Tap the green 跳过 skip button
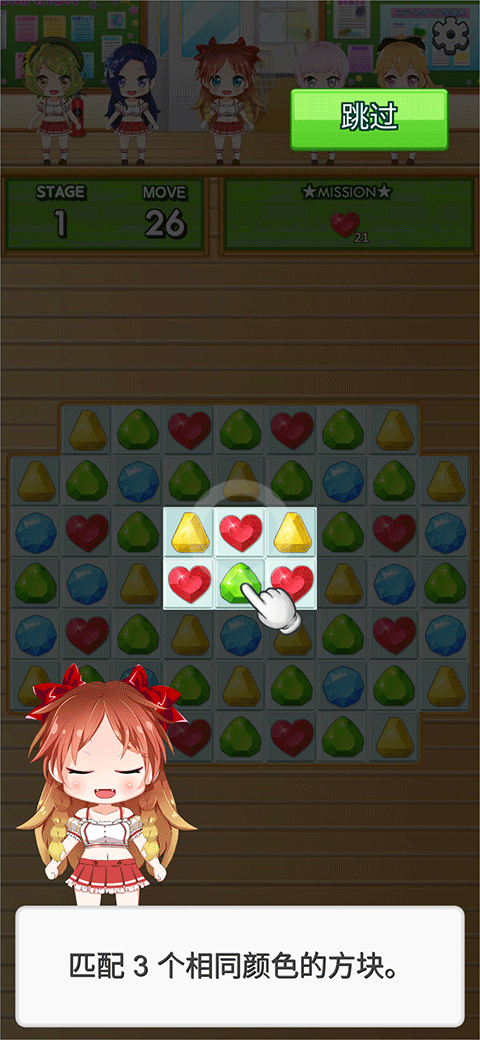Screen dimensions: 480x1040 [369, 120]
